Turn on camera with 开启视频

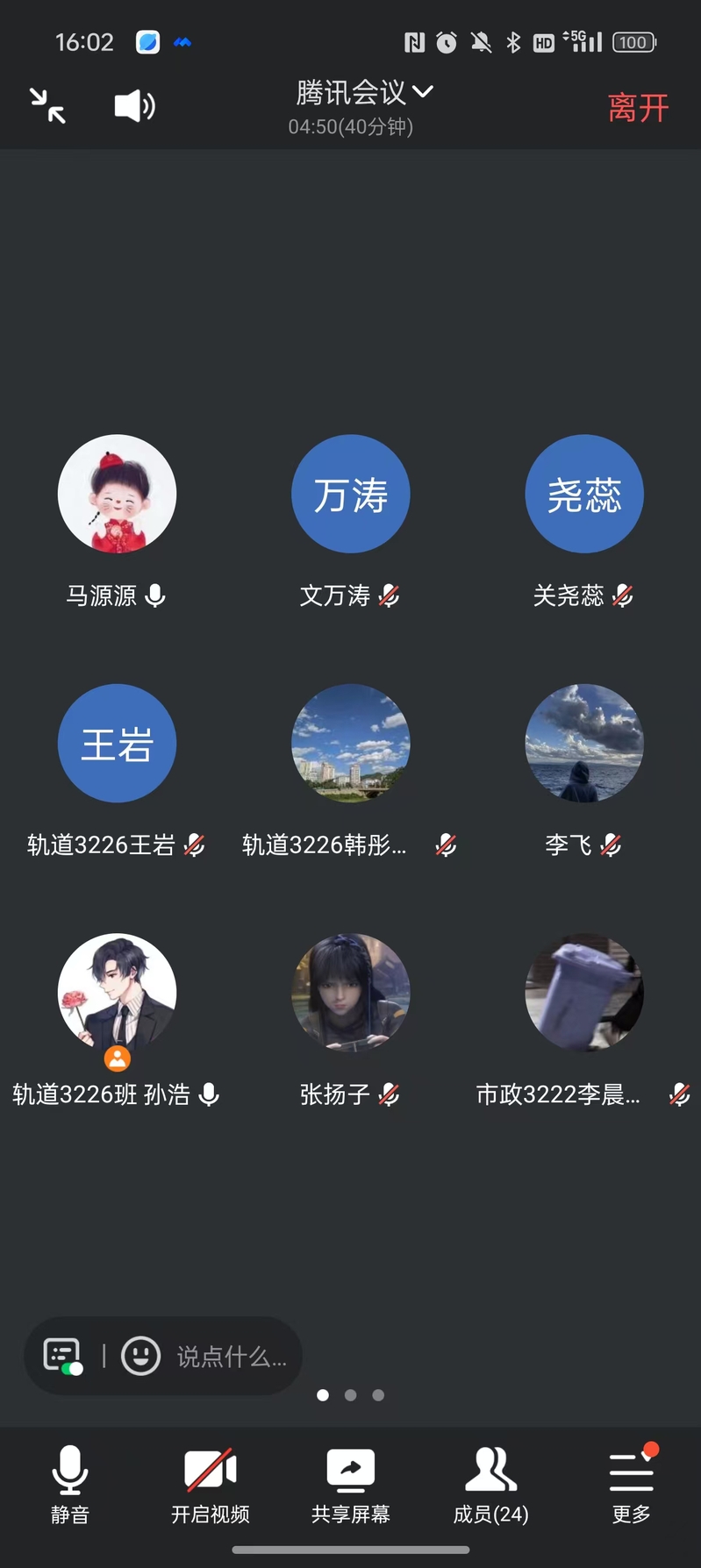point(210,1484)
